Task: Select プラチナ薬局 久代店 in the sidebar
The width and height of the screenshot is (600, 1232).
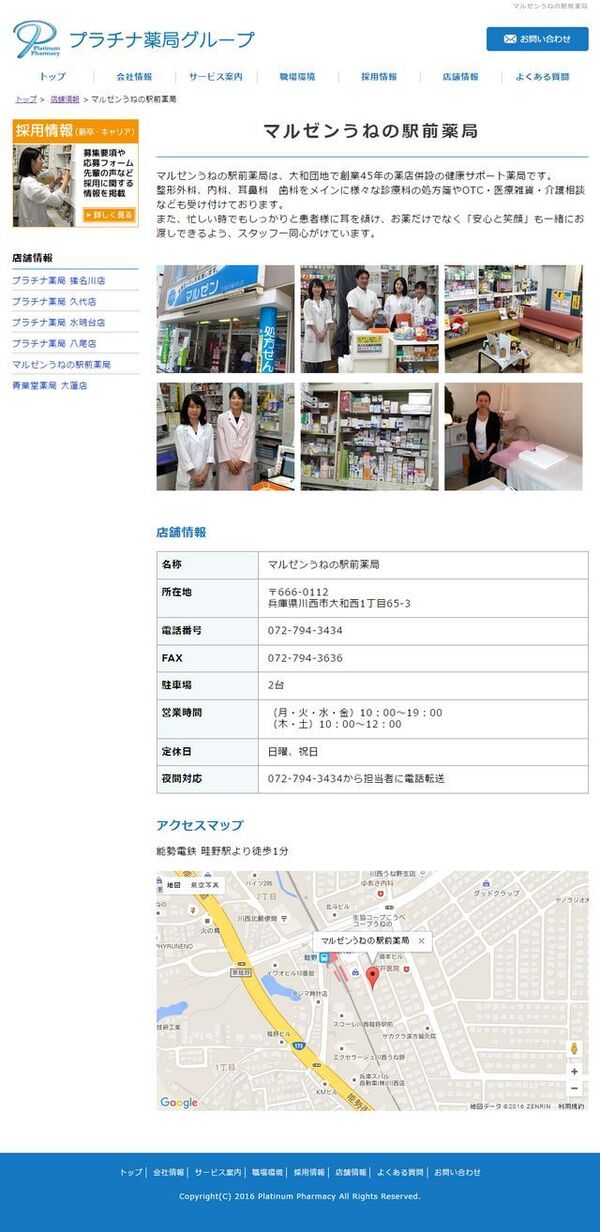Action: (x=55, y=302)
